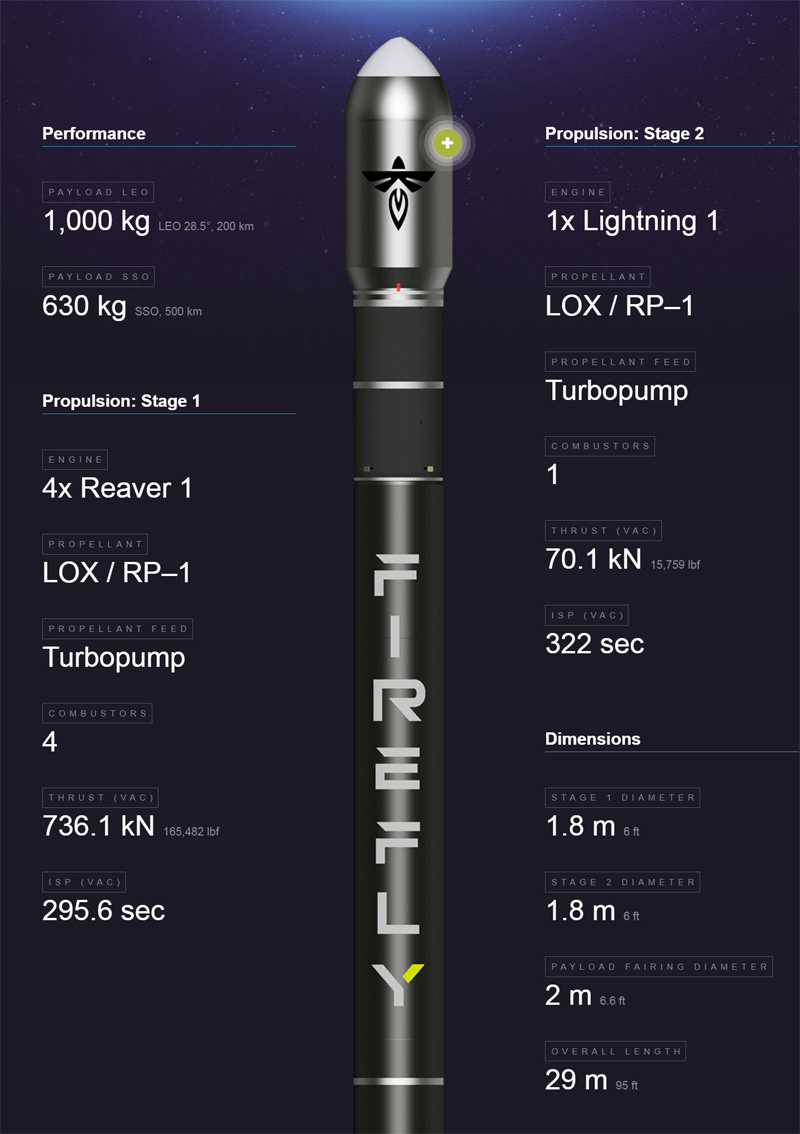Click the yellow accent on the FIREFLY Y letter
Viewport: 800px width, 1134px height.
pos(413,972)
